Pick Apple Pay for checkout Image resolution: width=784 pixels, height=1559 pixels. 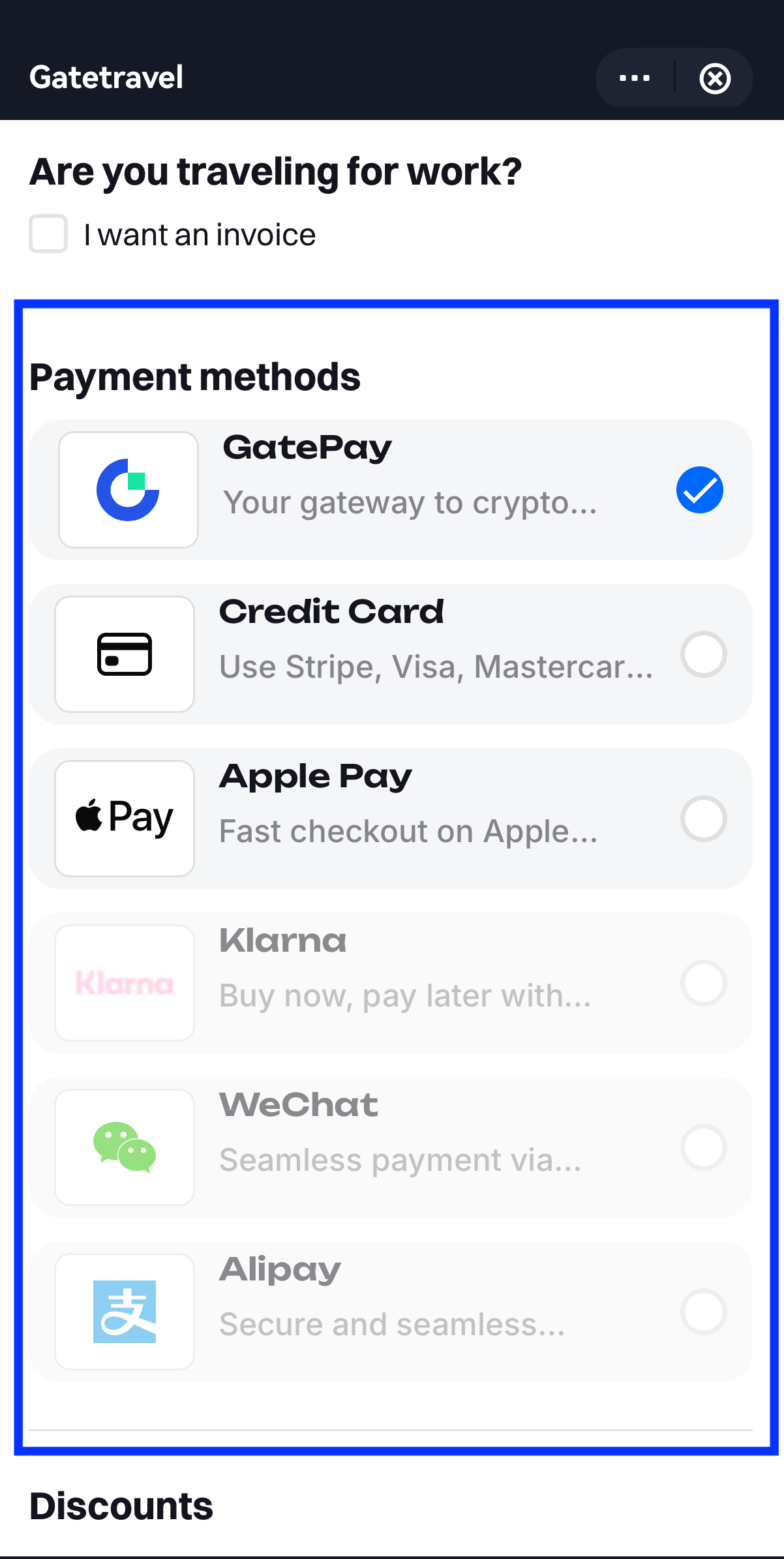703,819
